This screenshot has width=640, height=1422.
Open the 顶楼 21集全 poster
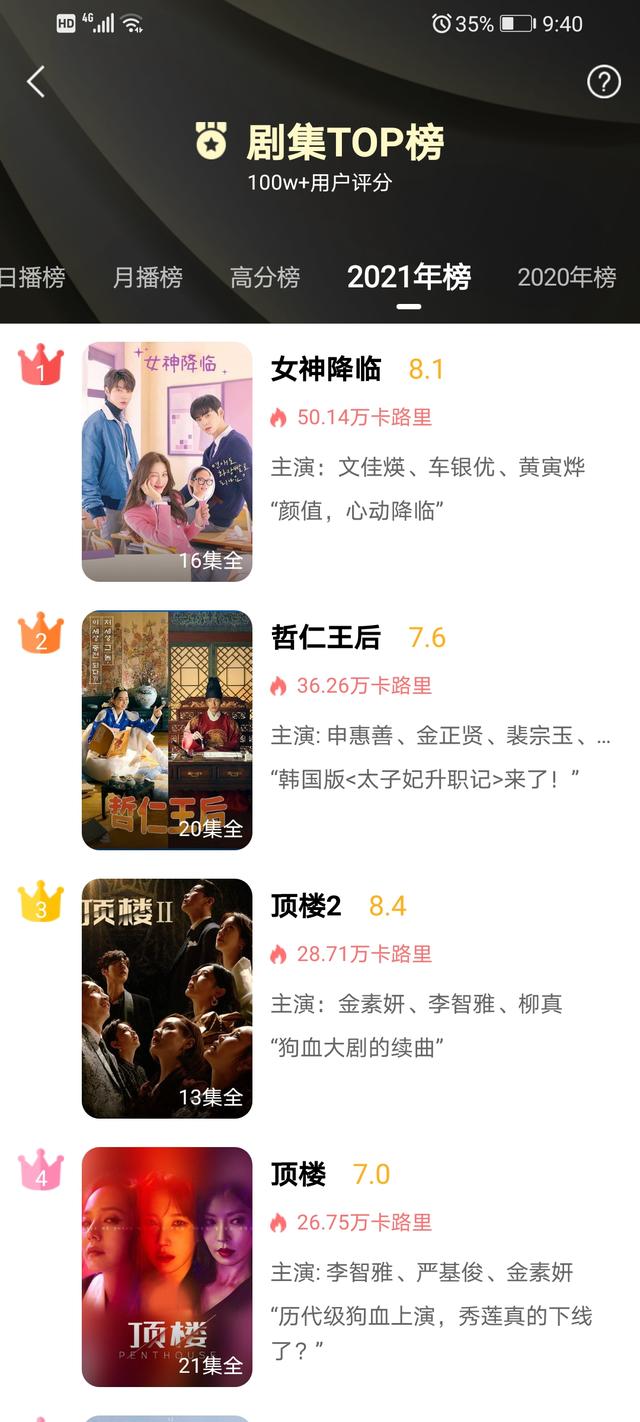click(x=167, y=1266)
